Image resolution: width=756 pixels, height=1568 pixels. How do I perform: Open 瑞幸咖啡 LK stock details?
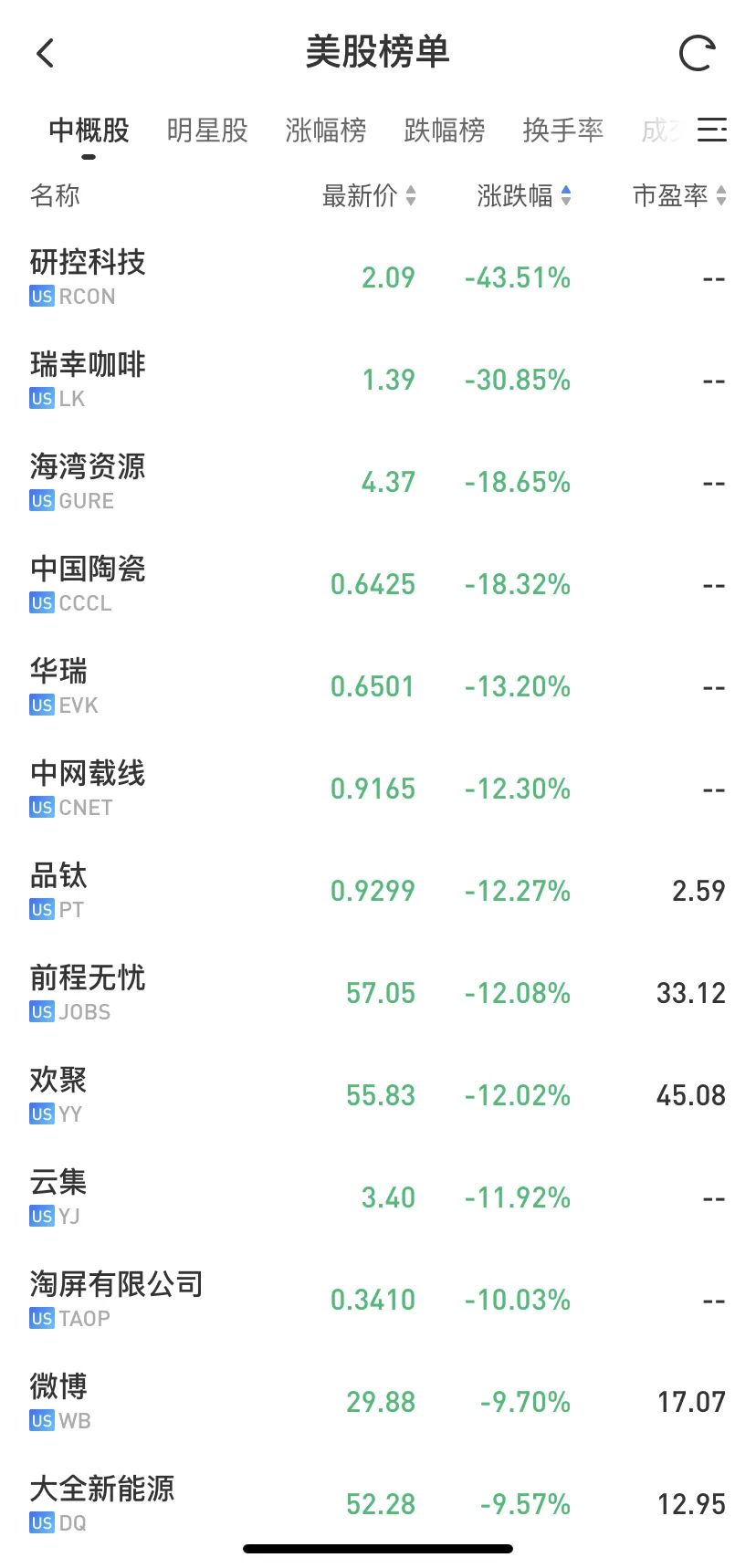click(378, 380)
